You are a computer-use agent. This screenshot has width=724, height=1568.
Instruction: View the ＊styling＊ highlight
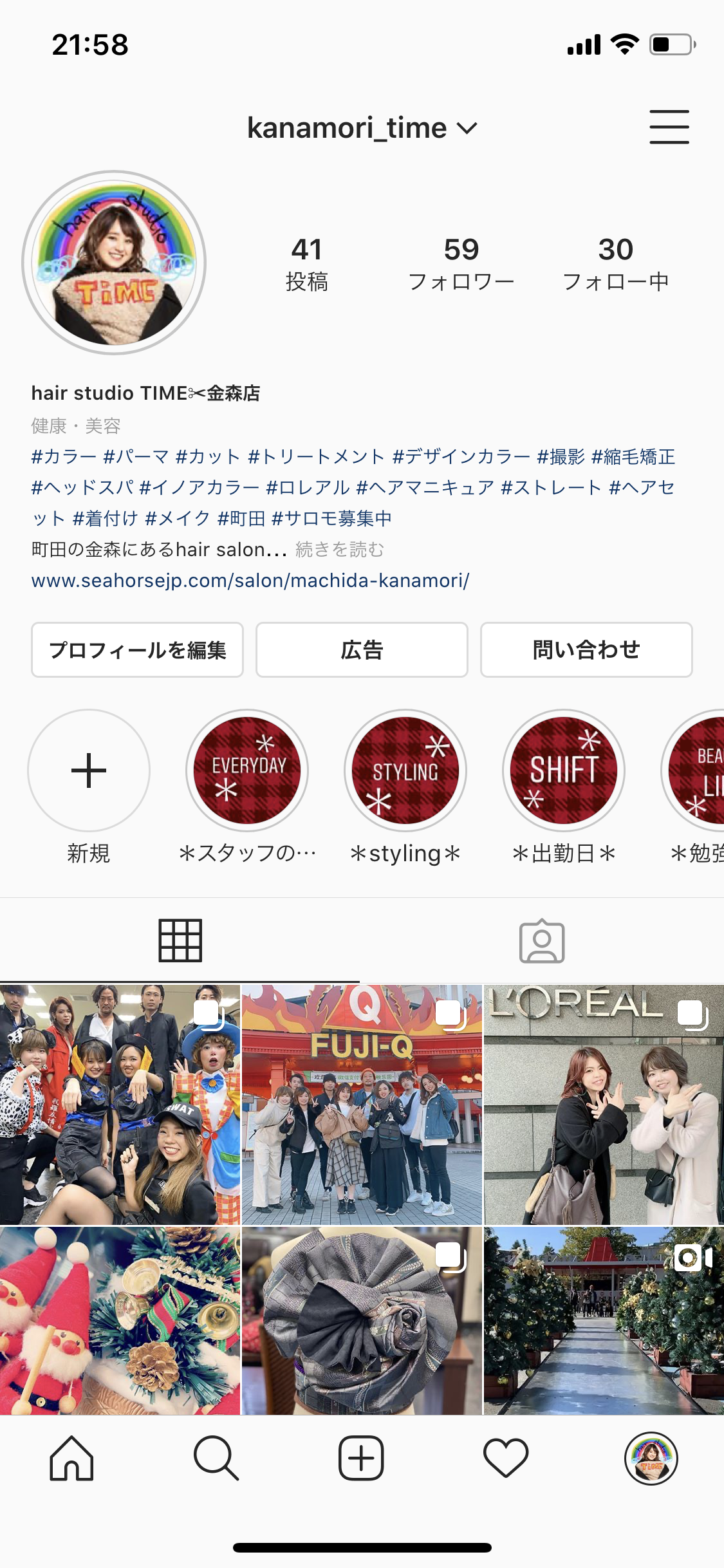click(405, 770)
